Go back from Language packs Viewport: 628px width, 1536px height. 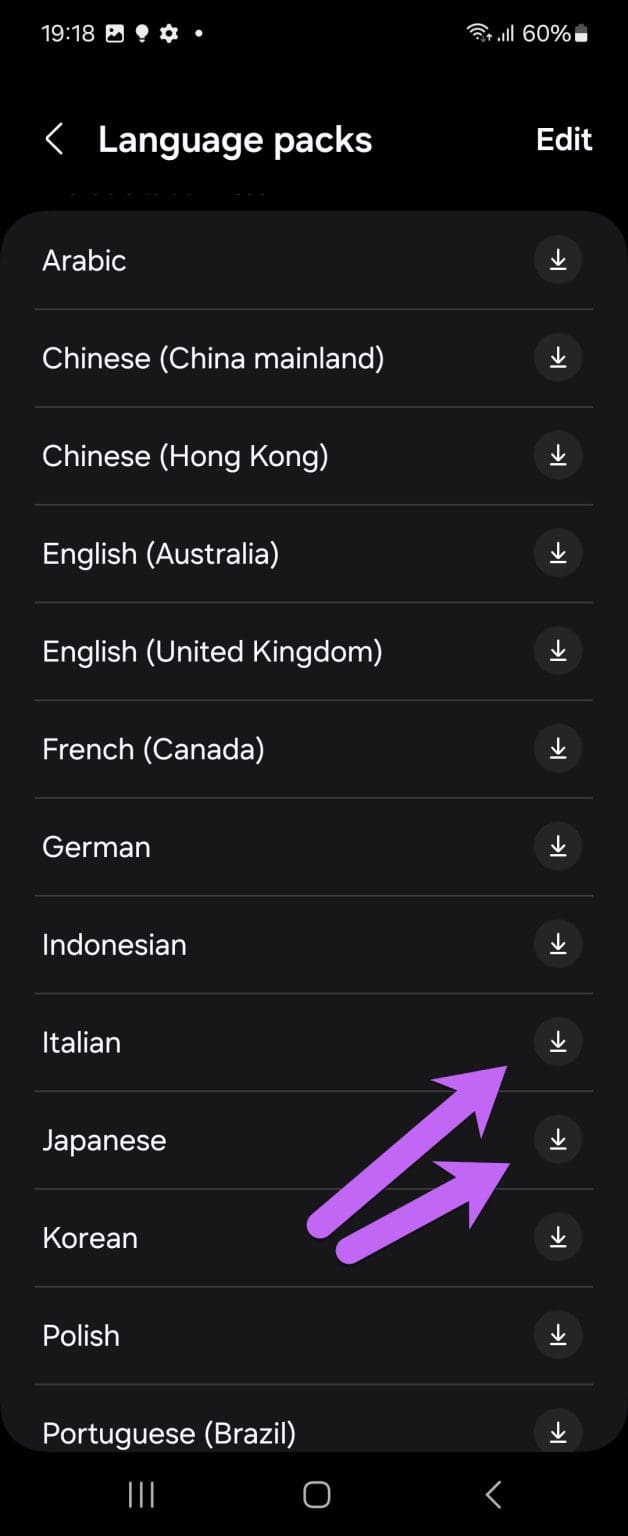55,140
